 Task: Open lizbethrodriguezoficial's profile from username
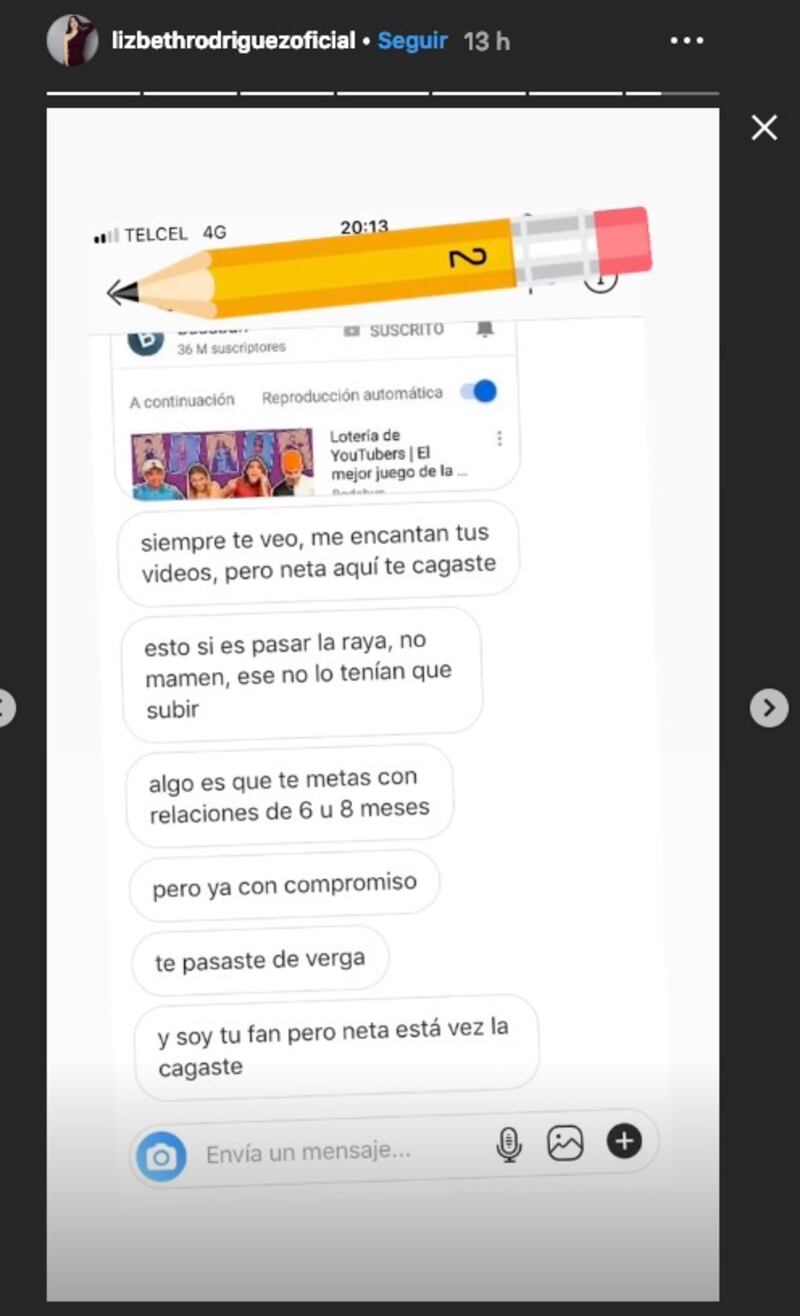(233, 41)
